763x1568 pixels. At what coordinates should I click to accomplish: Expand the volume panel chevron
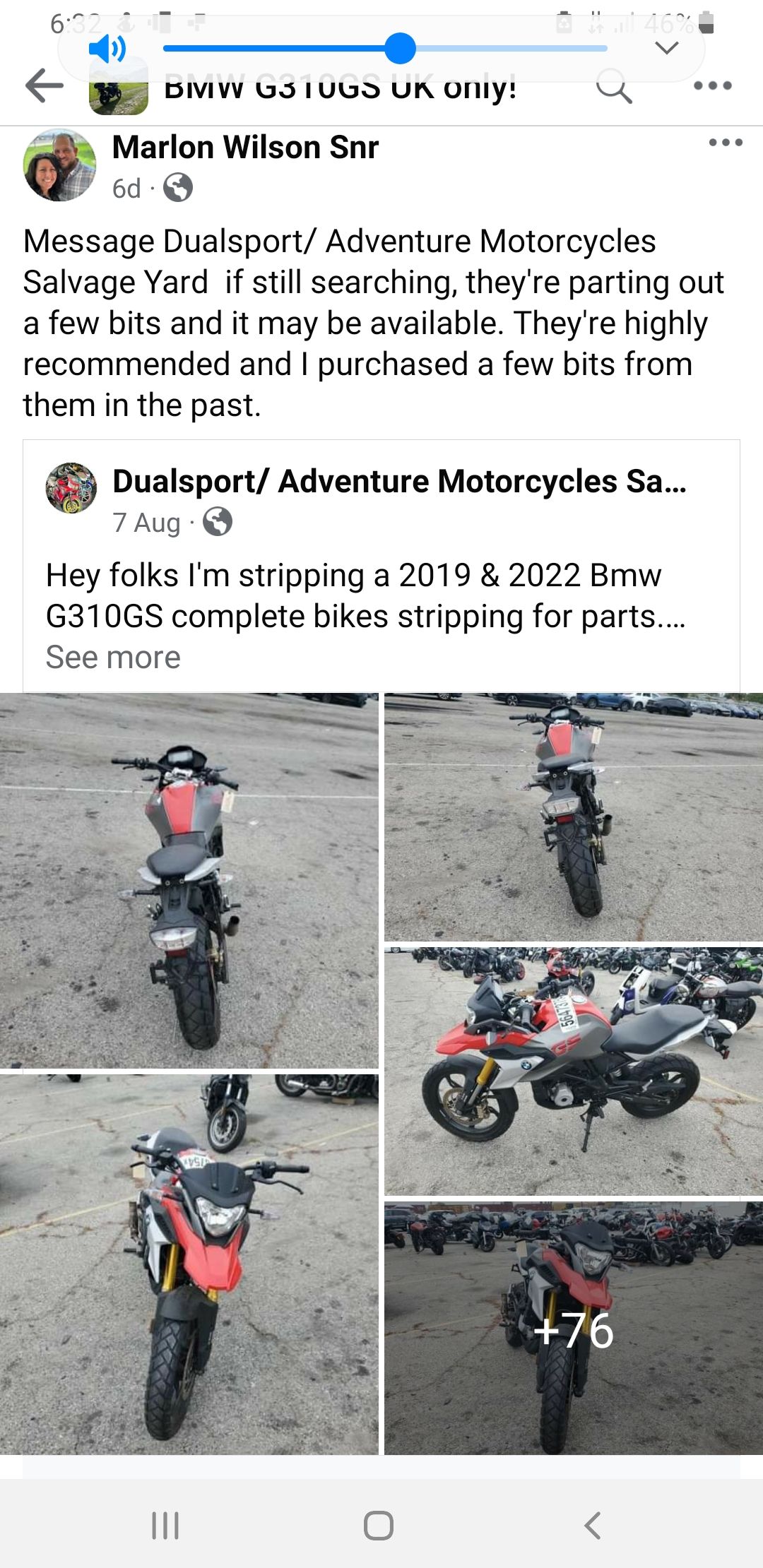click(x=666, y=48)
